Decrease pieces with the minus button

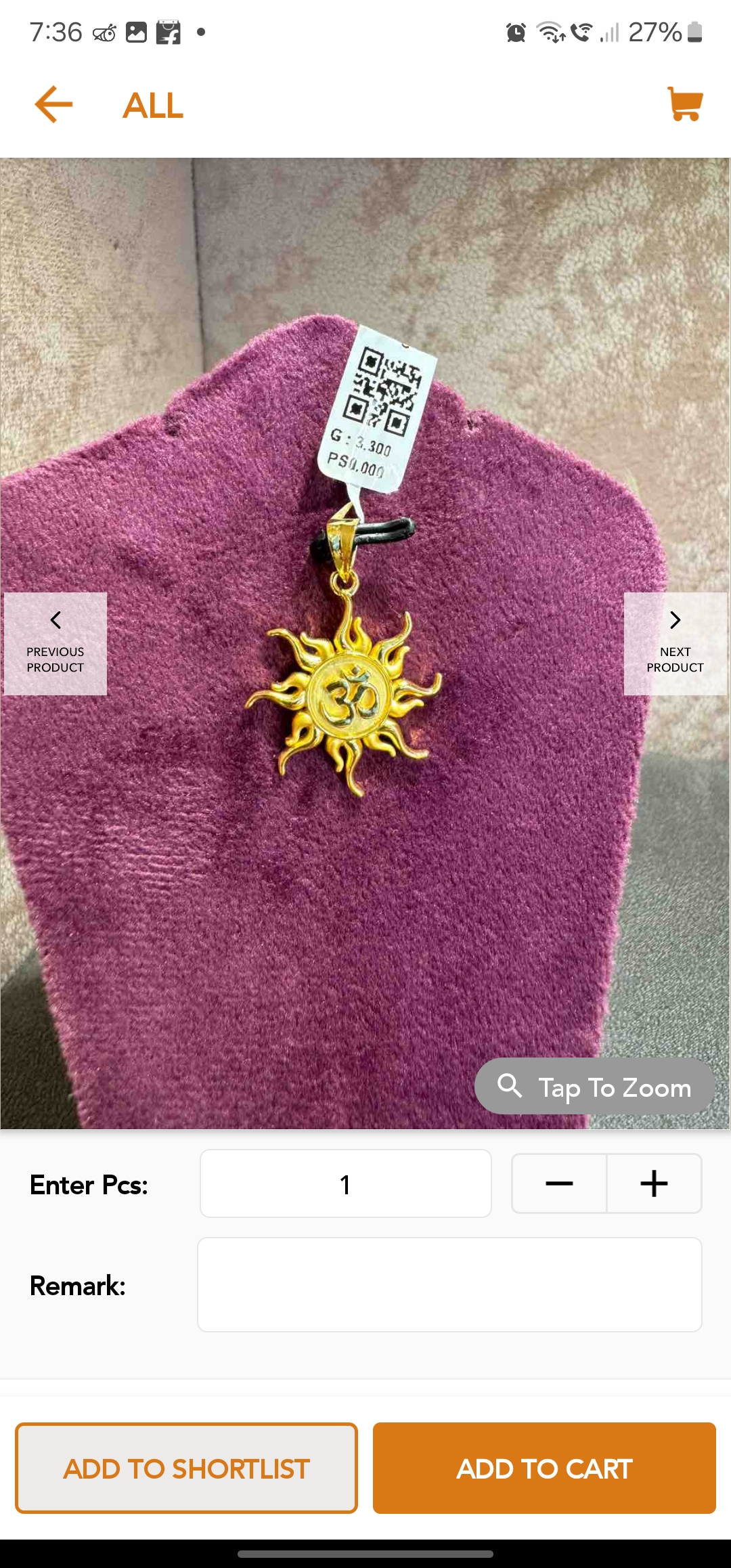point(559,1183)
